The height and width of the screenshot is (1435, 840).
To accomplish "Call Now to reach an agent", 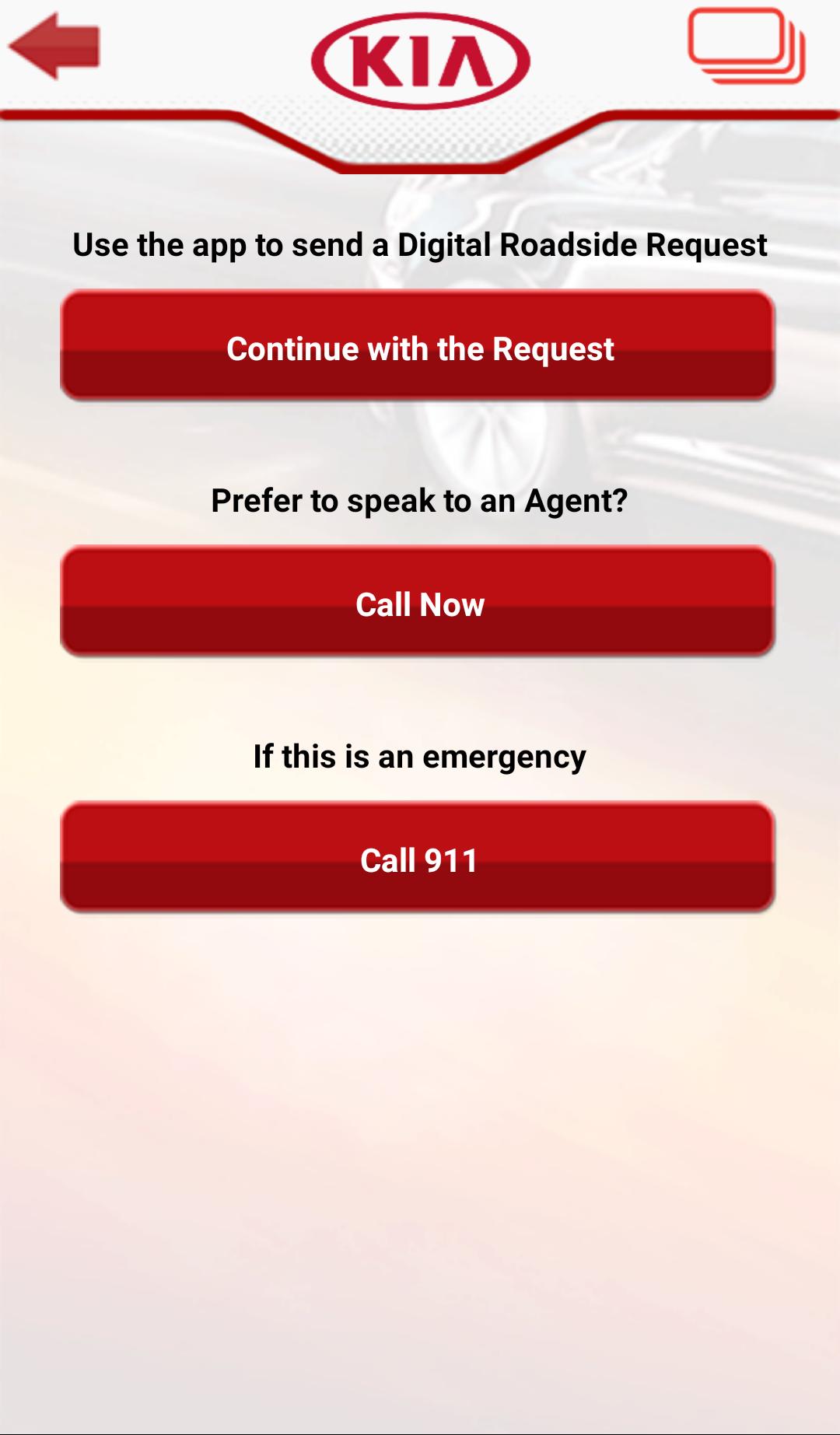I will tap(418, 603).
